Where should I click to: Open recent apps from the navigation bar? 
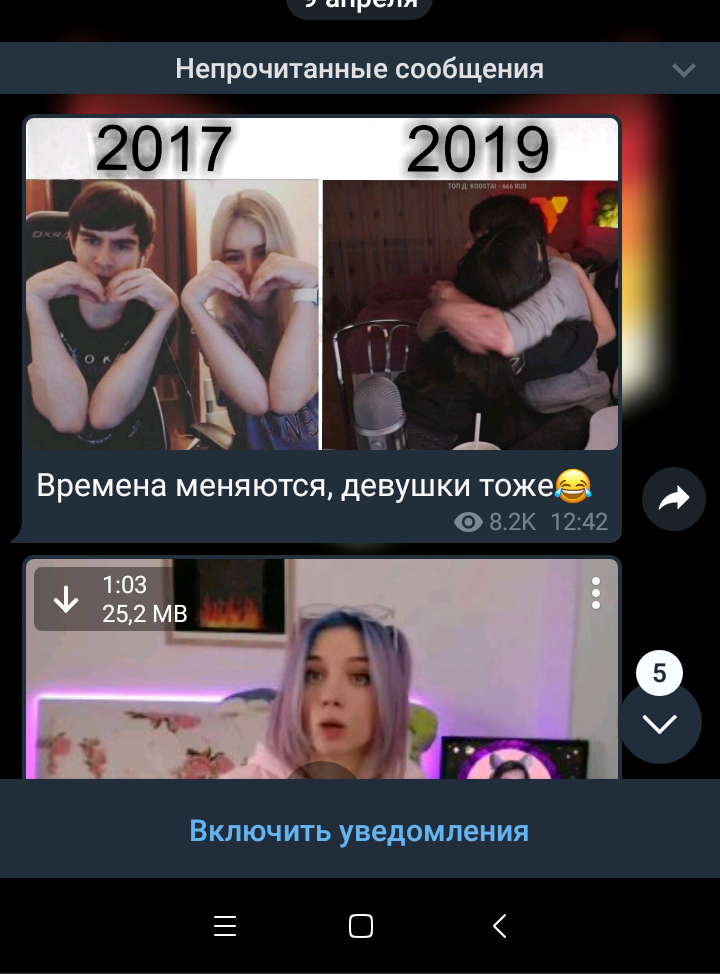[x=225, y=926]
